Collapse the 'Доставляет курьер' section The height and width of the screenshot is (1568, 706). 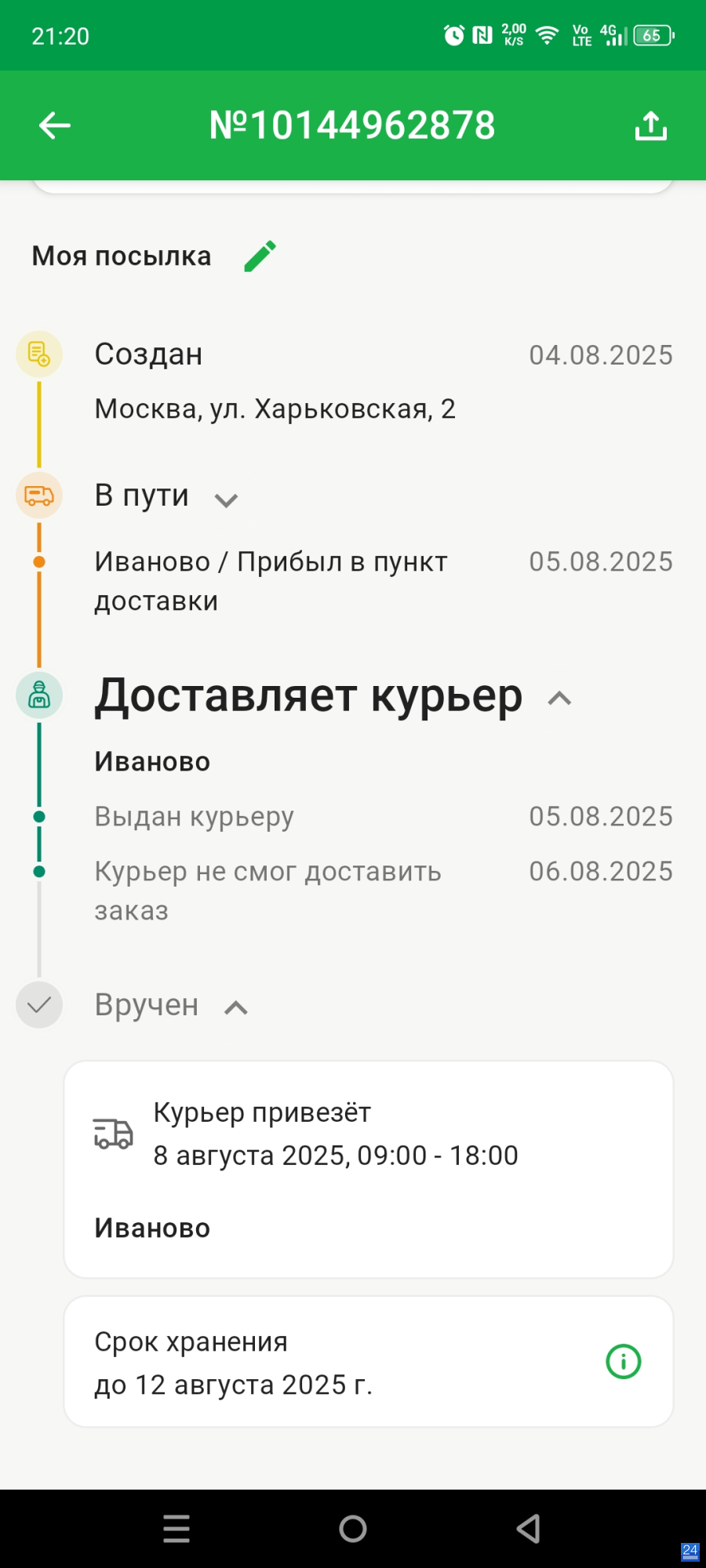[559, 698]
